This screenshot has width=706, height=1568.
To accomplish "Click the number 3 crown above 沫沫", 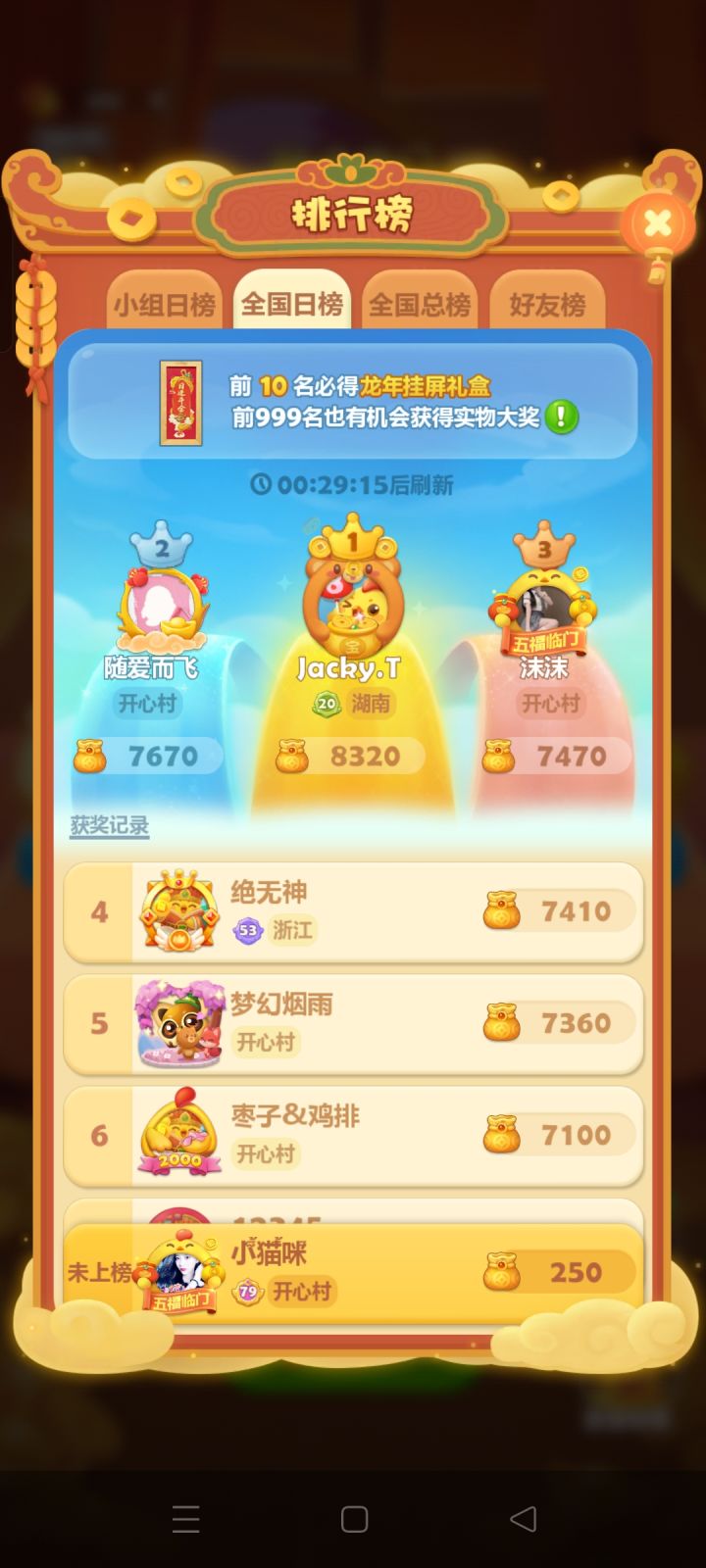I will click(x=545, y=545).
